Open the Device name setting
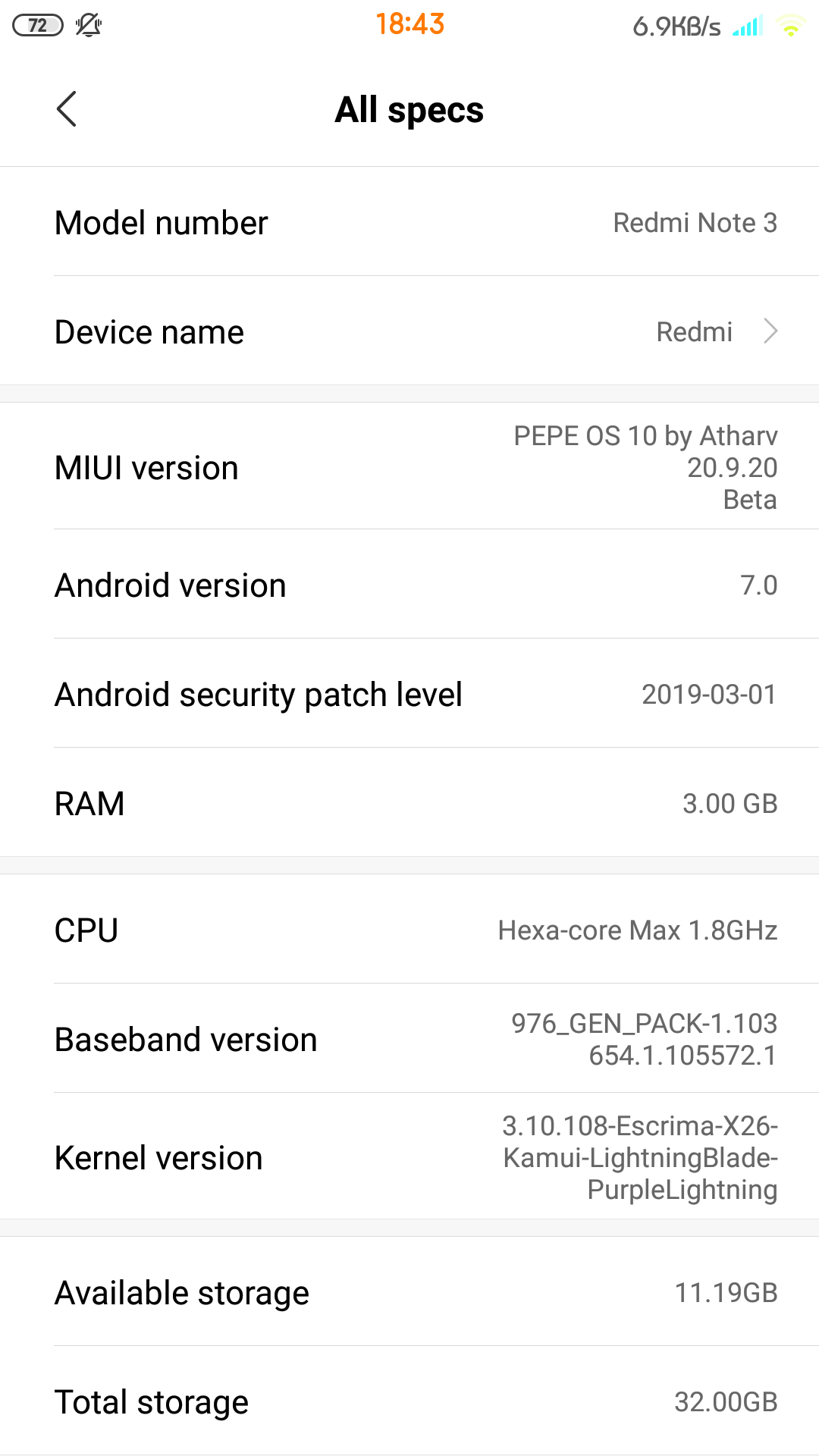819x1456 pixels. click(x=409, y=331)
